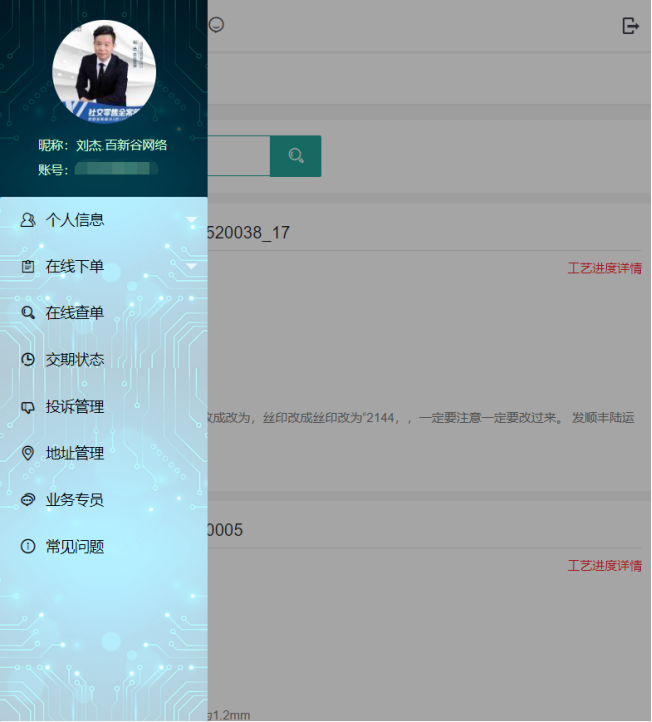
Task: Open 投诉管理 section
Action: [75, 407]
